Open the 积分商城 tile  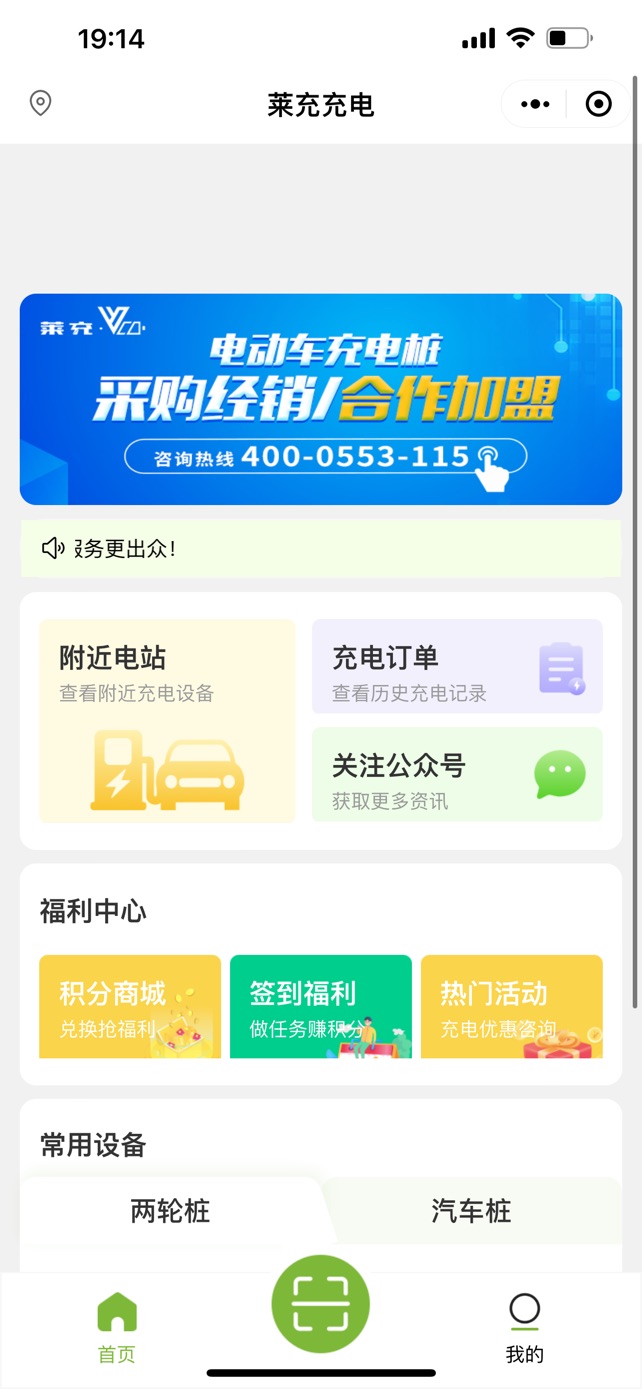tap(130, 1006)
